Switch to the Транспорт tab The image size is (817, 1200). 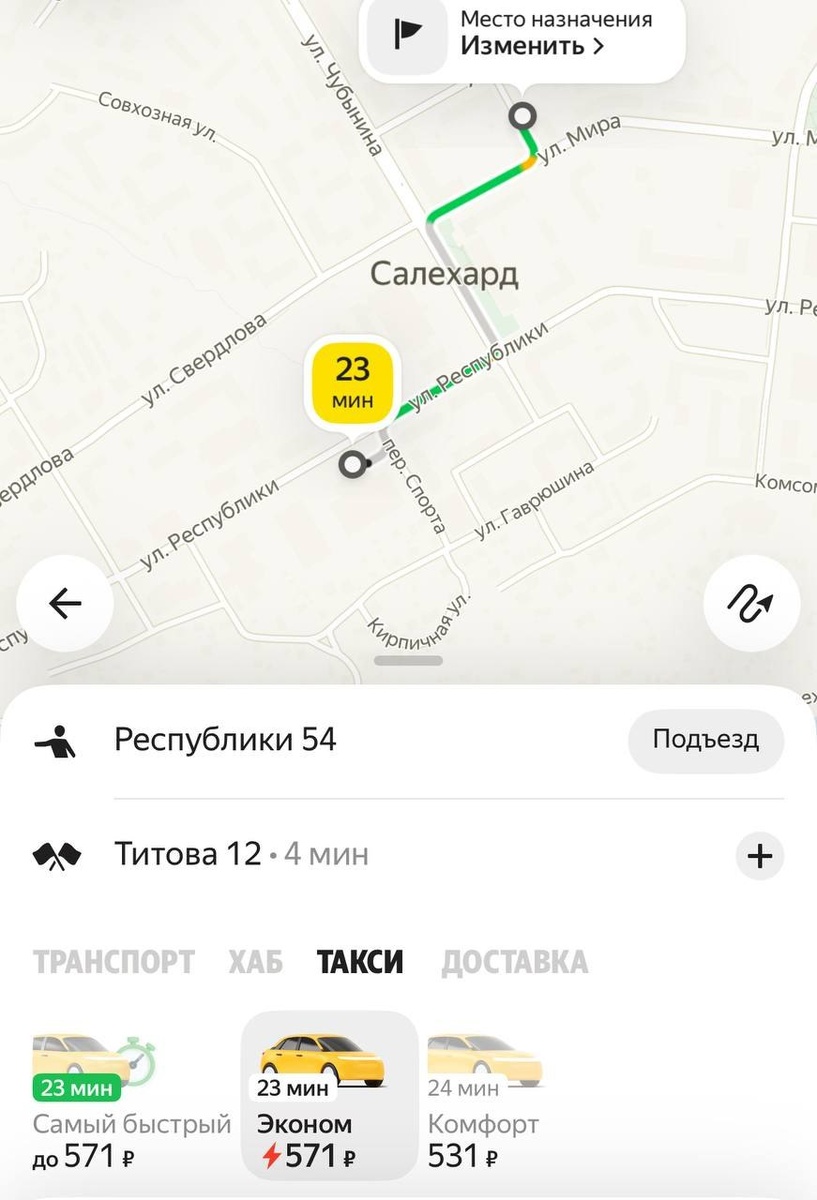coord(113,962)
